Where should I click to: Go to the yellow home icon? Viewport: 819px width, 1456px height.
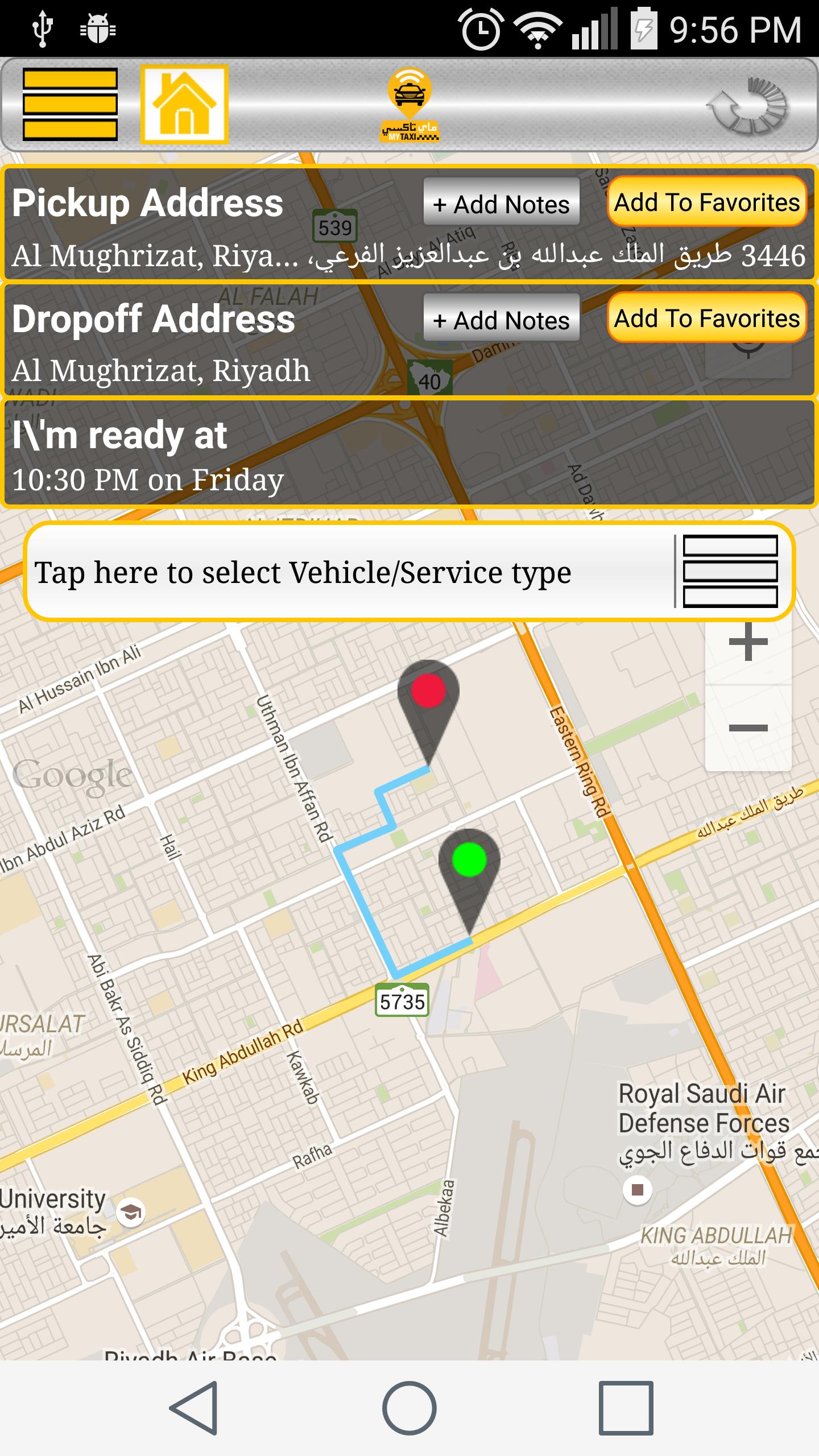click(x=184, y=104)
